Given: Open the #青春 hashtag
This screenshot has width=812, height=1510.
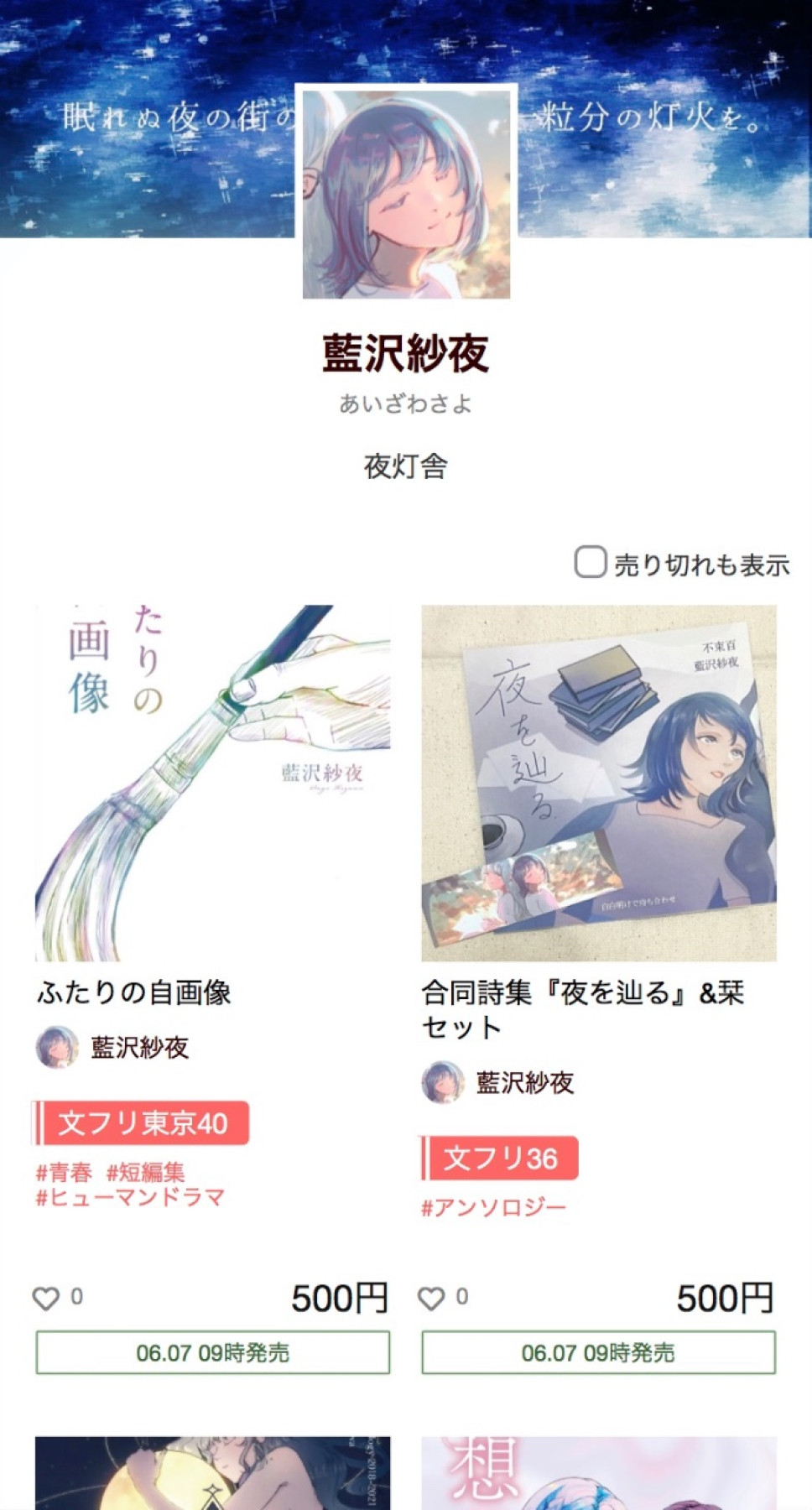Looking at the screenshot, I should [x=64, y=1172].
